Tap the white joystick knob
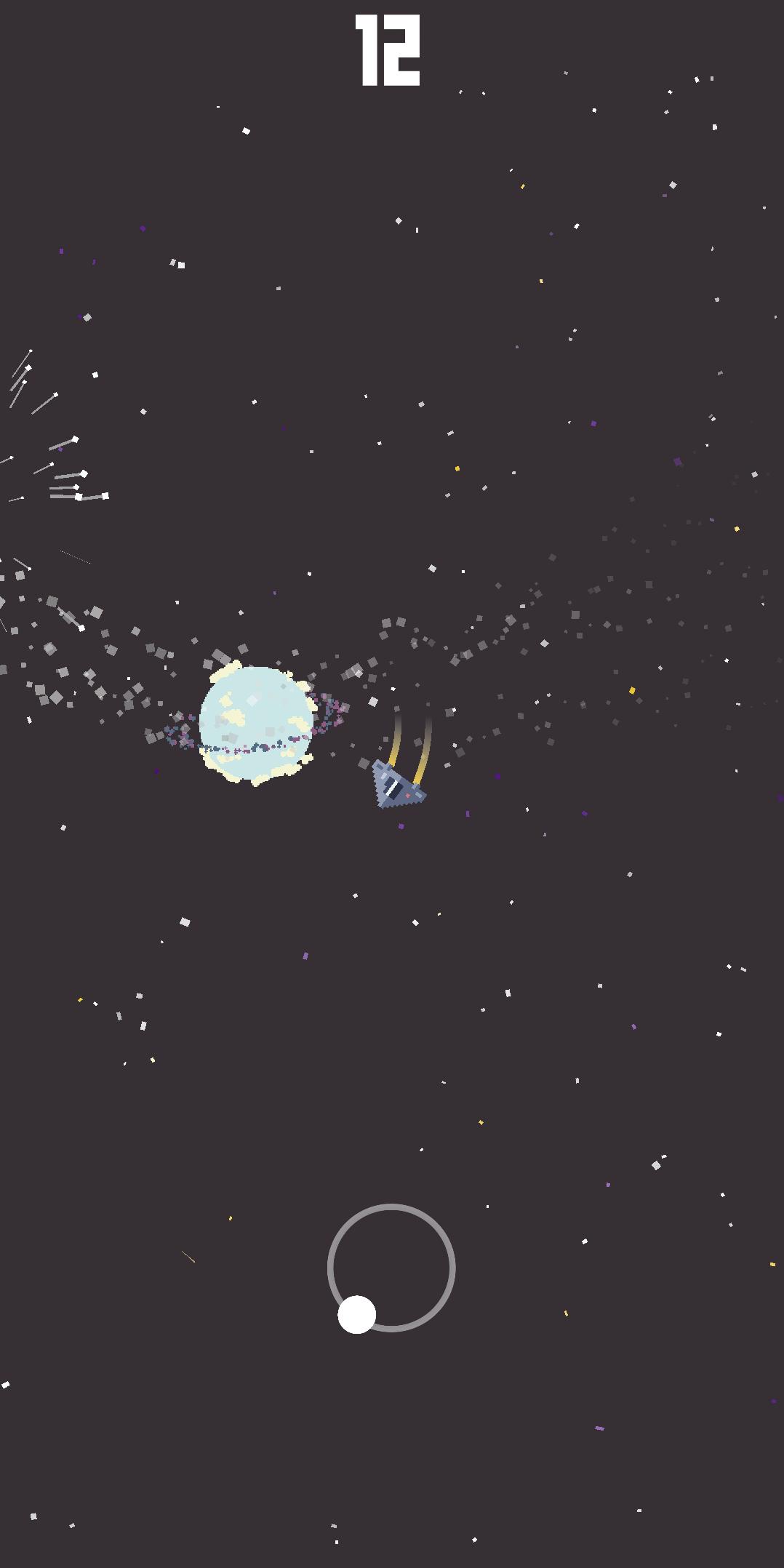Image resolution: width=784 pixels, height=1568 pixels. [x=357, y=1314]
